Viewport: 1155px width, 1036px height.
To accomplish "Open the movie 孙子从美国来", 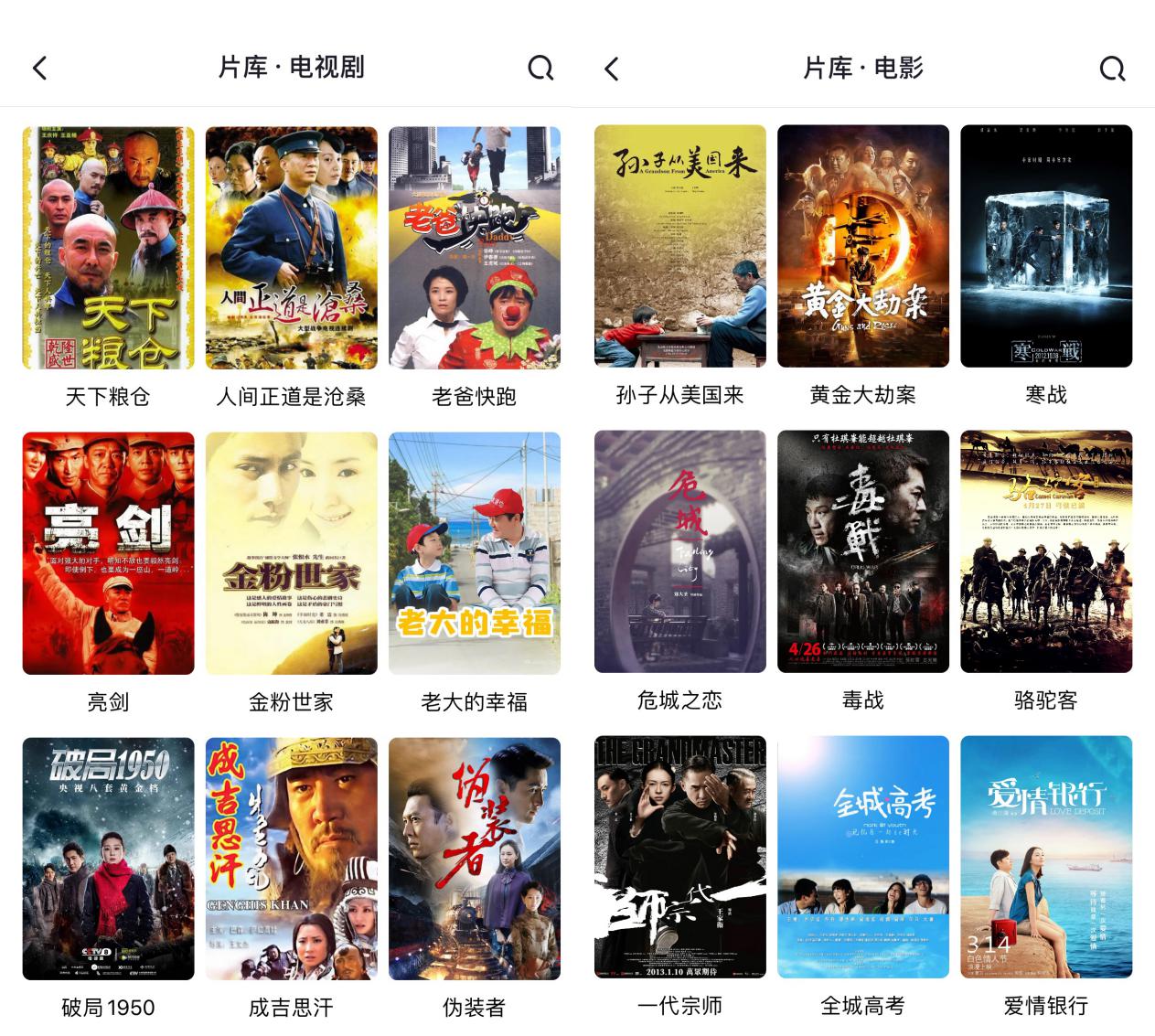I will (679, 246).
